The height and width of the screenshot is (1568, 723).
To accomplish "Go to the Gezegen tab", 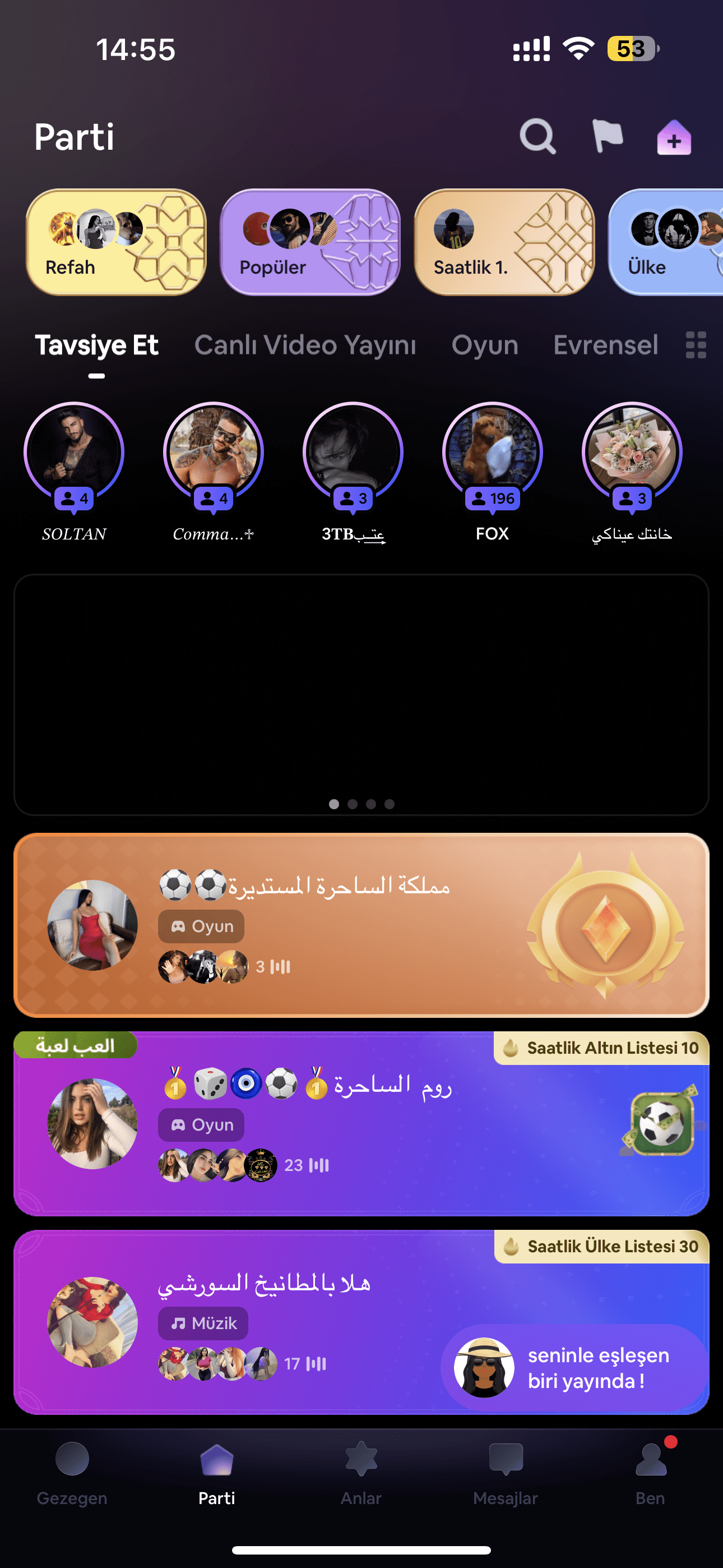I will click(x=72, y=1473).
